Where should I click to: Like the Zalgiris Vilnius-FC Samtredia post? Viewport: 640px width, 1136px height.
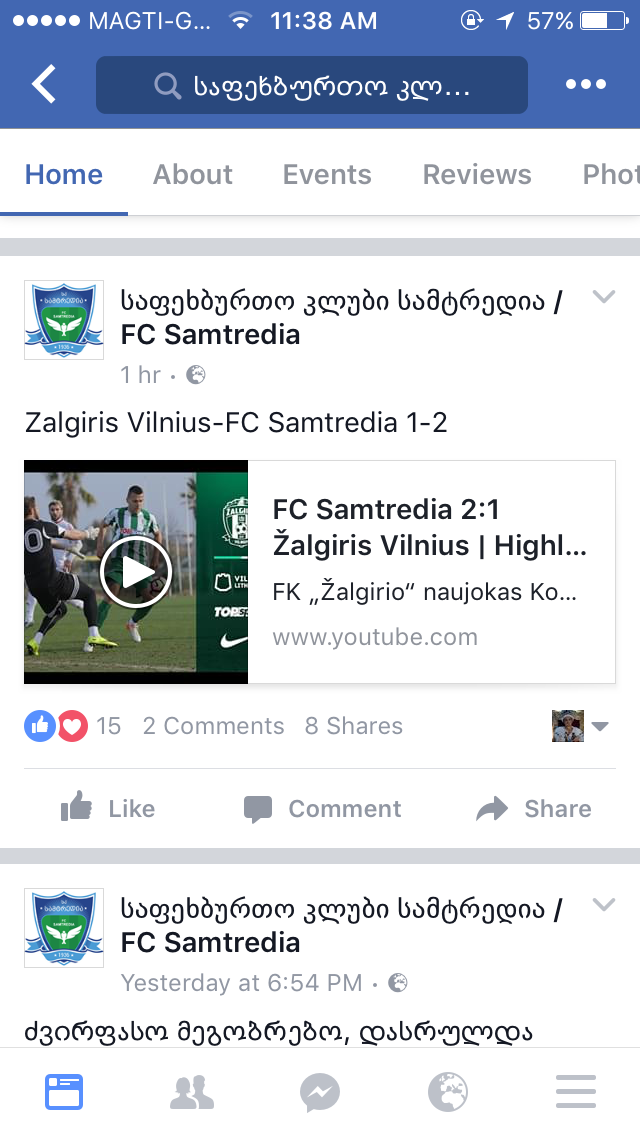[x=108, y=808]
